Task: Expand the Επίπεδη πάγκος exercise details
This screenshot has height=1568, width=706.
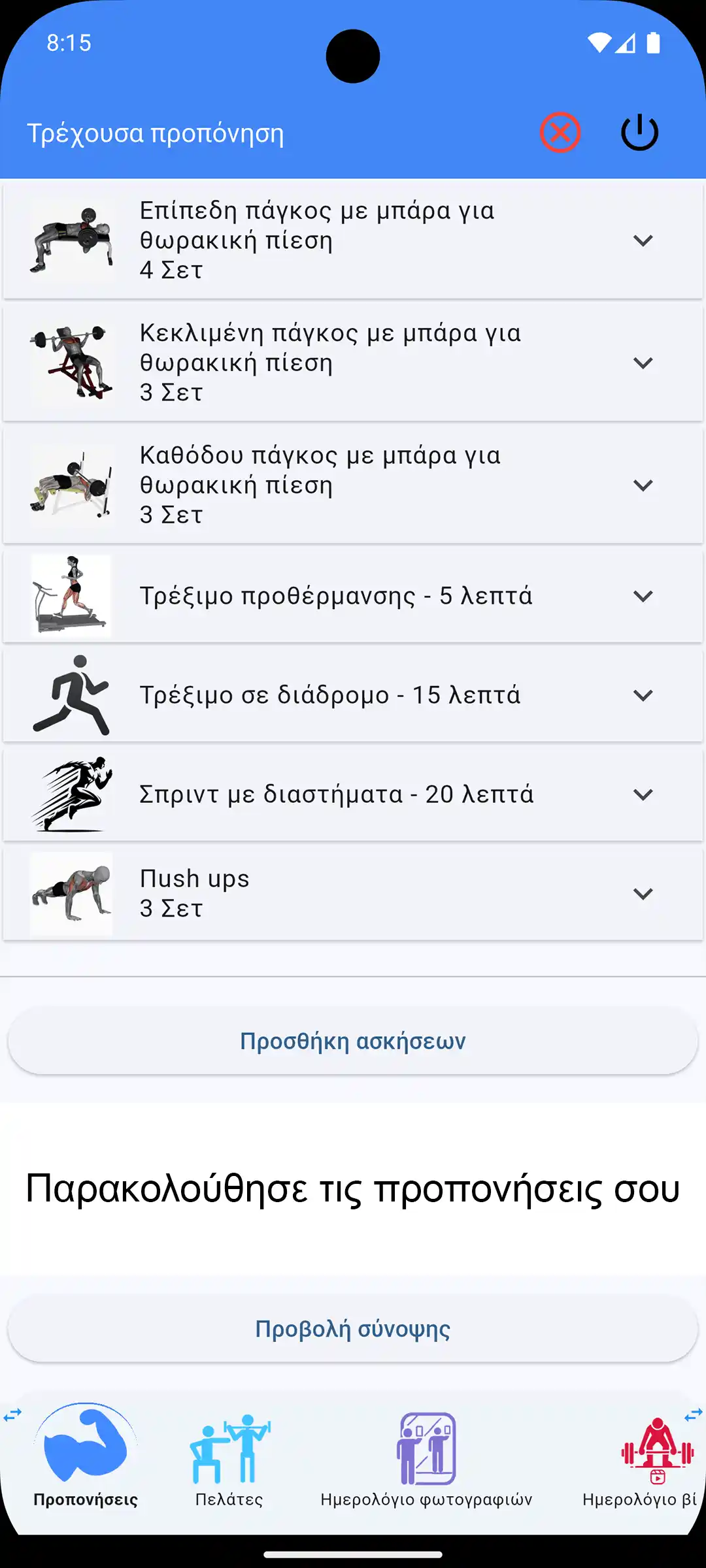Action: click(643, 239)
